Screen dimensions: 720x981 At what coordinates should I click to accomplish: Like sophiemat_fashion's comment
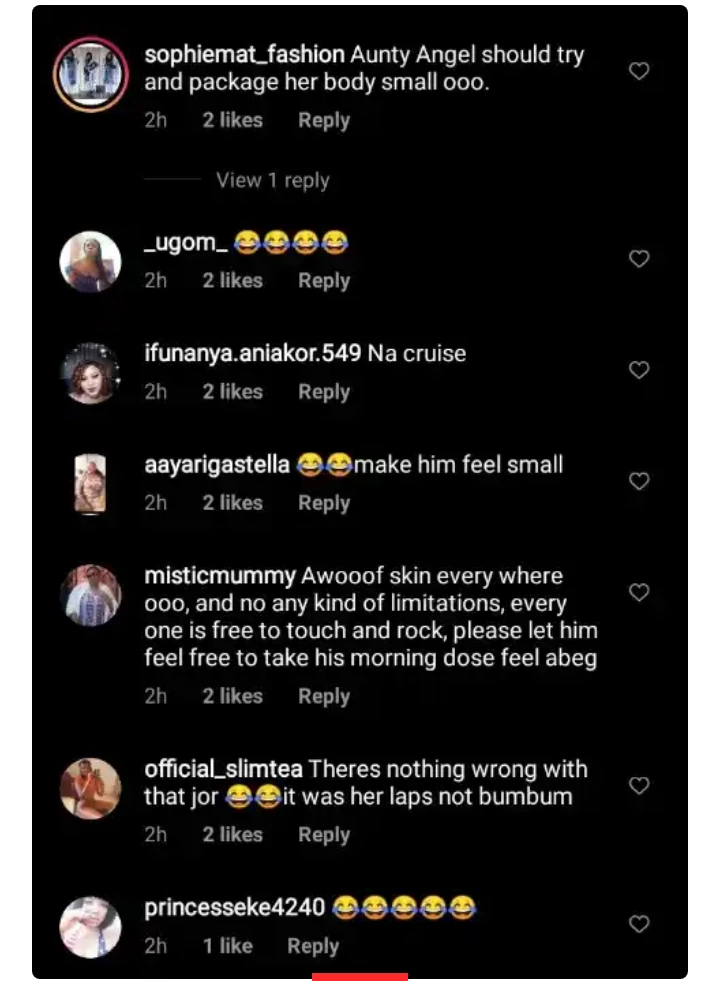638,71
